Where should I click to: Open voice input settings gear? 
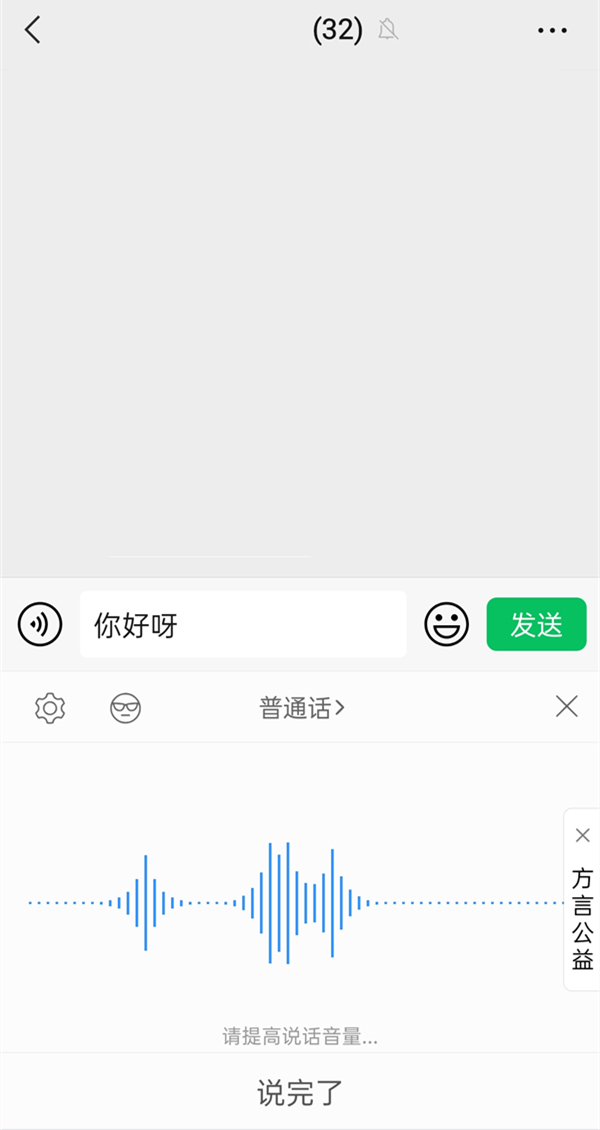click(x=49, y=708)
